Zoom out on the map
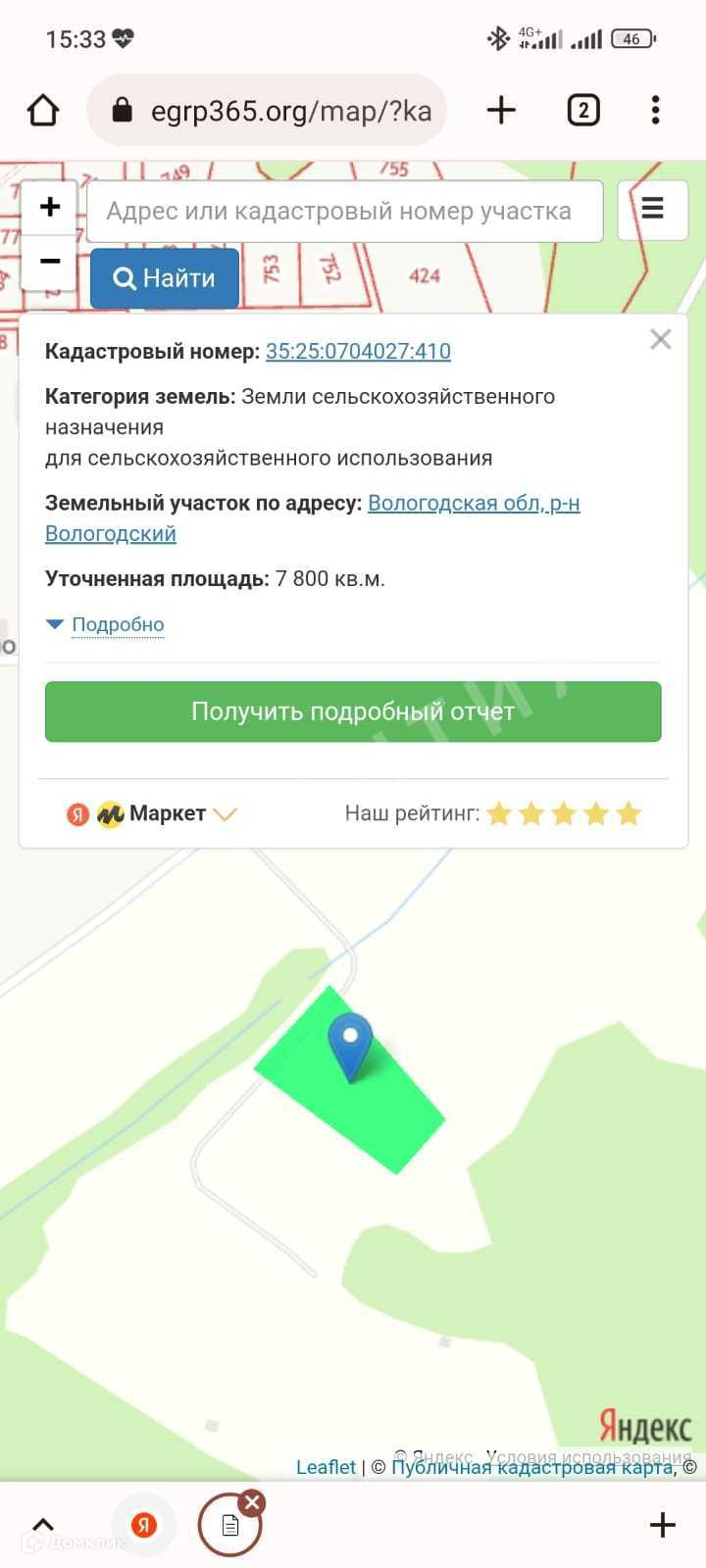Image resolution: width=706 pixels, height=1568 pixels. click(x=50, y=262)
